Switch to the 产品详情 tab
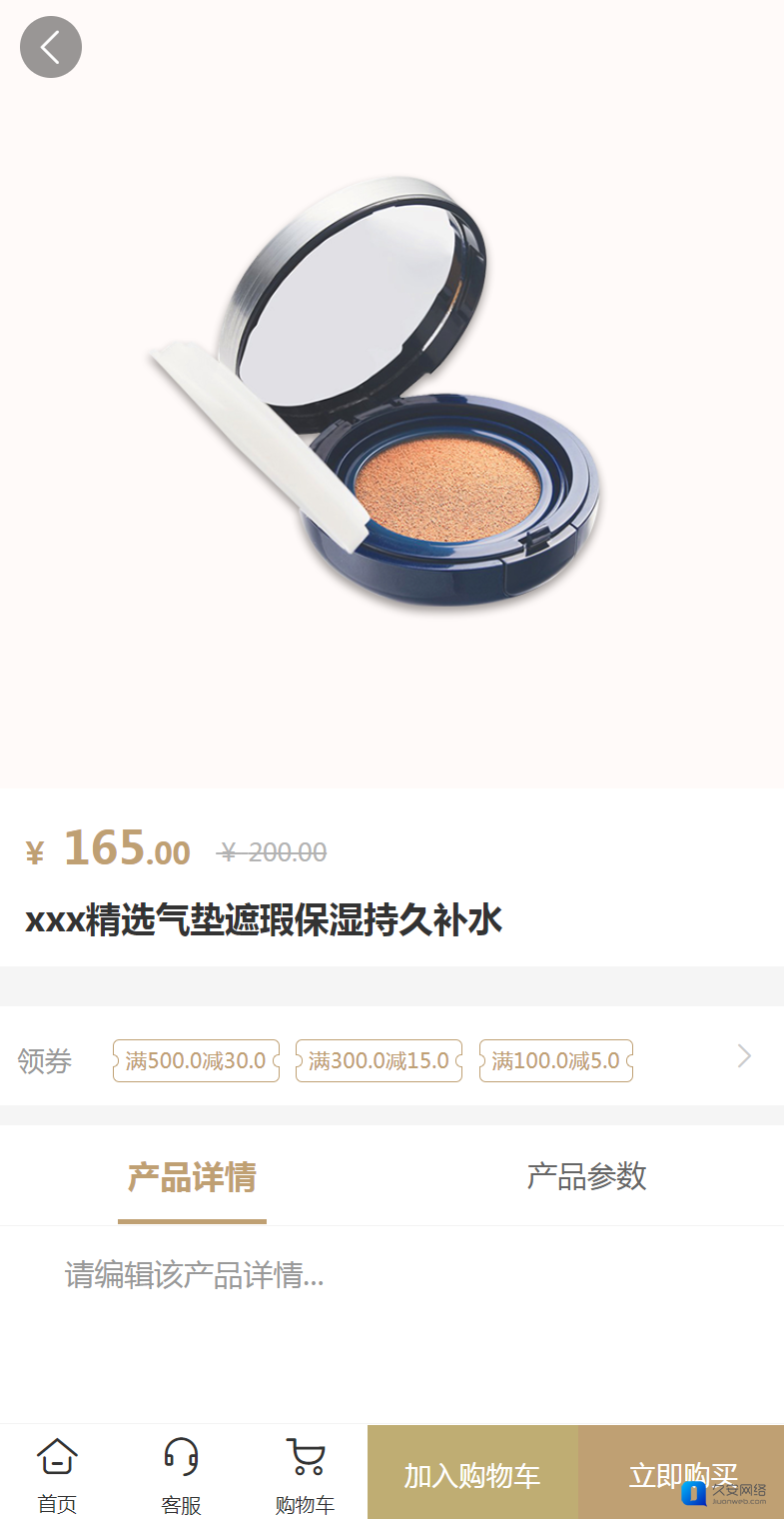The height and width of the screenshot is (1519, 784). pos(192,1177)
